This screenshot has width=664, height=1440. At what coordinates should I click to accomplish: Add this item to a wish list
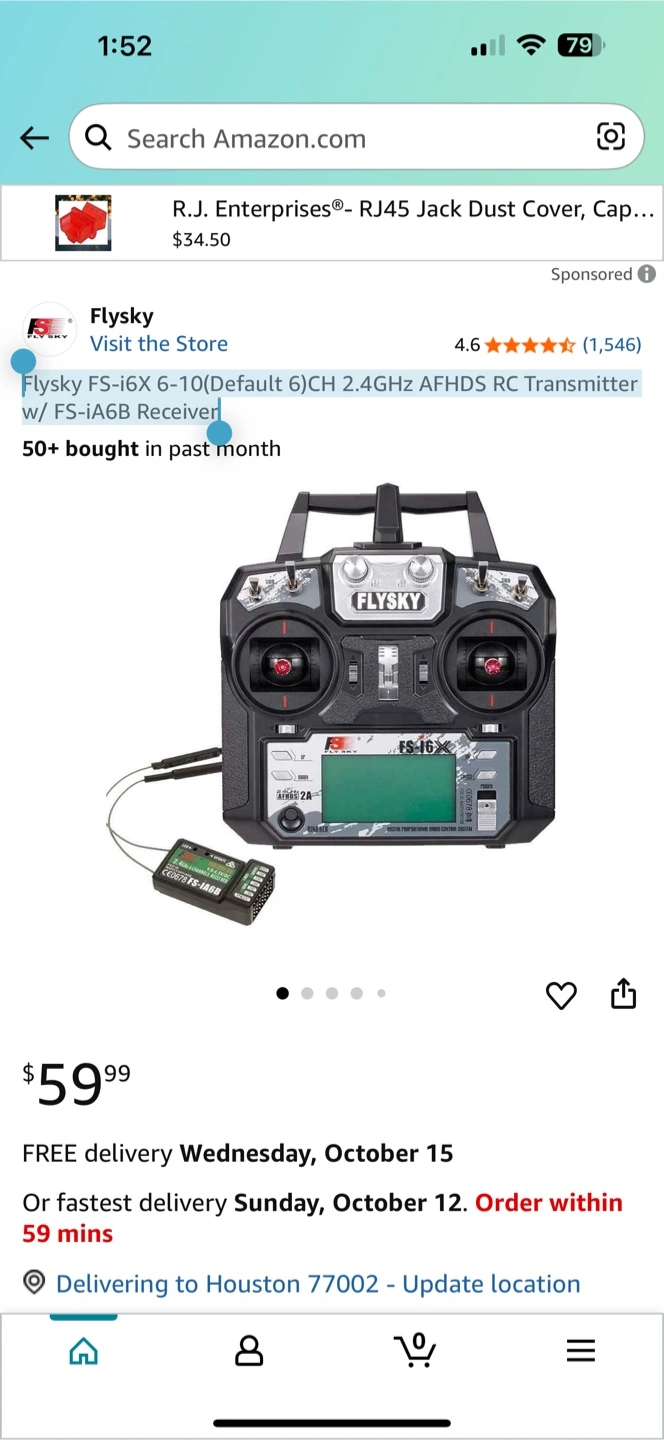tap(561, 995)
